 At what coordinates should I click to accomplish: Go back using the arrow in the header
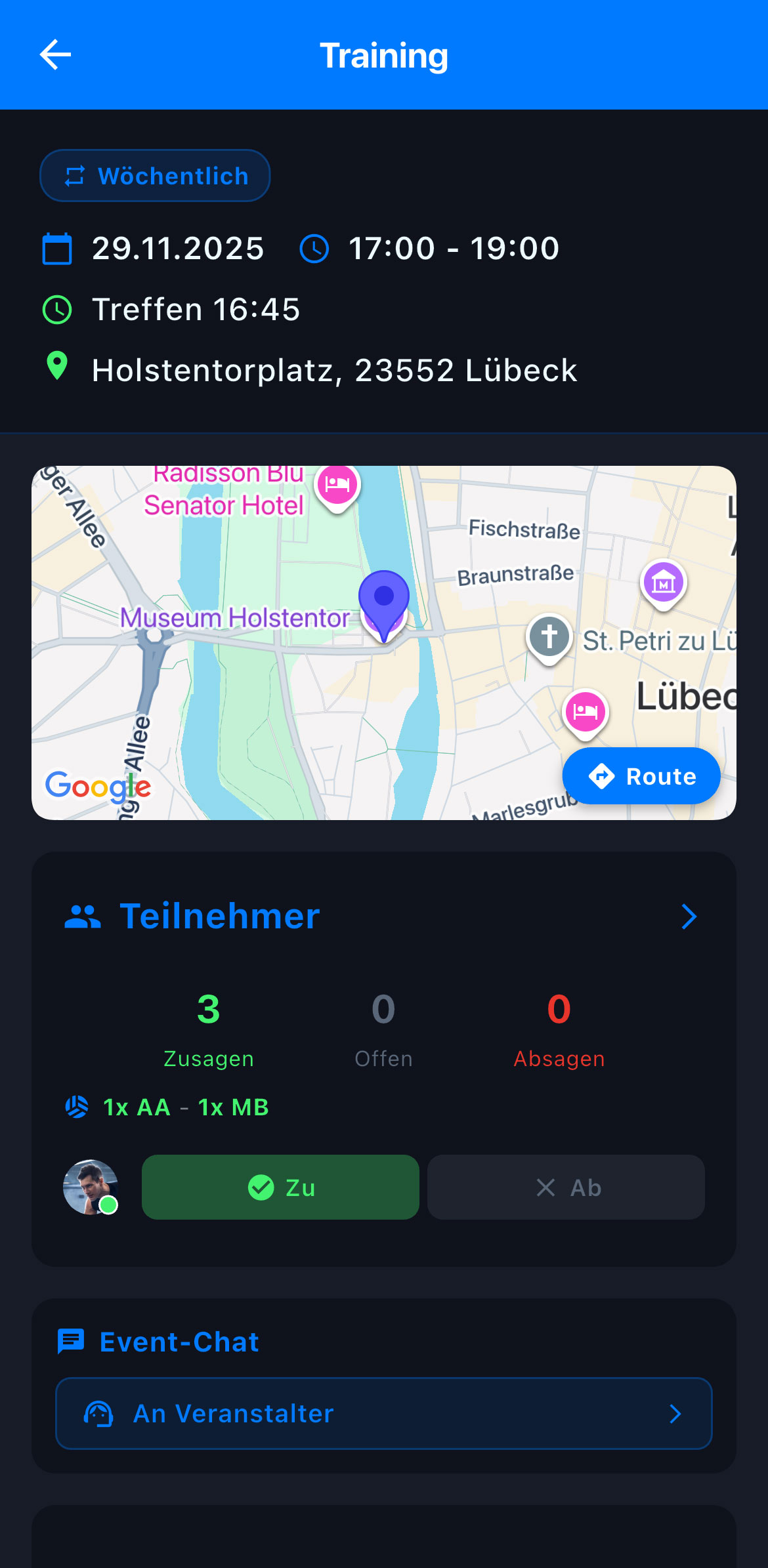[x=55, y=54]
